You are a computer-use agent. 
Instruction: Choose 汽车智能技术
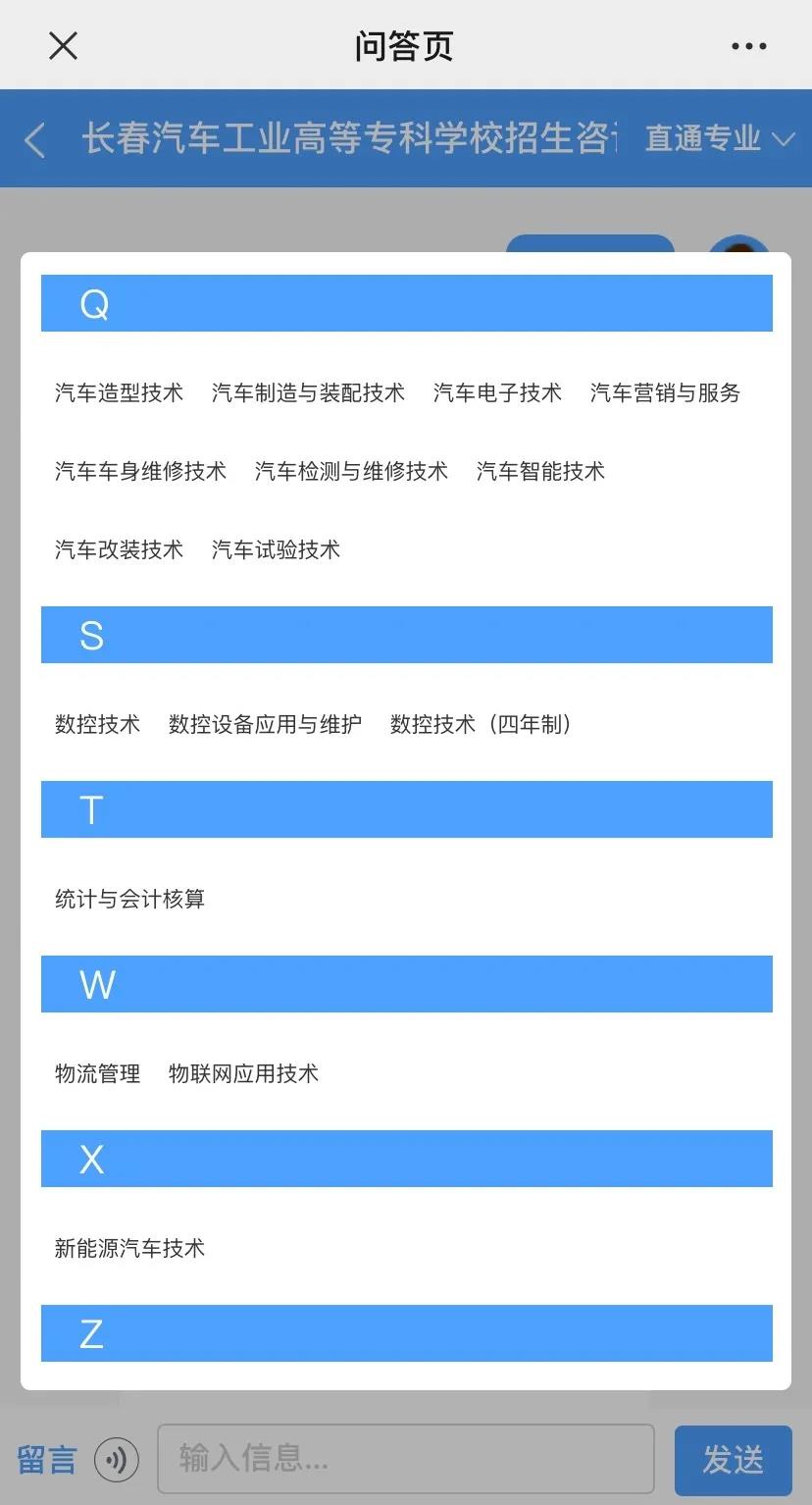point(540,471)
